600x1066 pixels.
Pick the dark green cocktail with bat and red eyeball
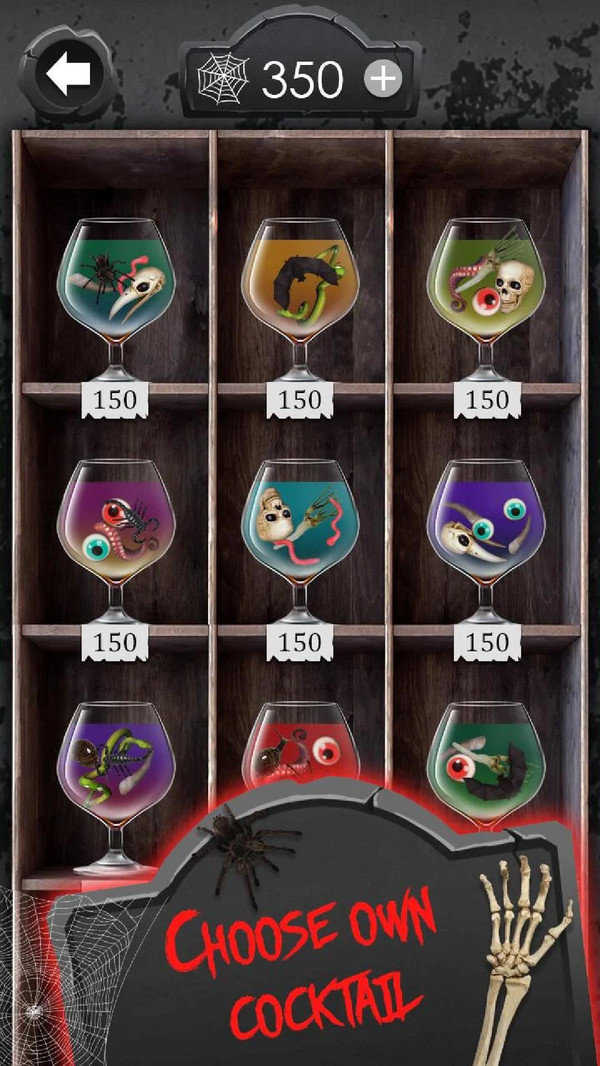486,762
